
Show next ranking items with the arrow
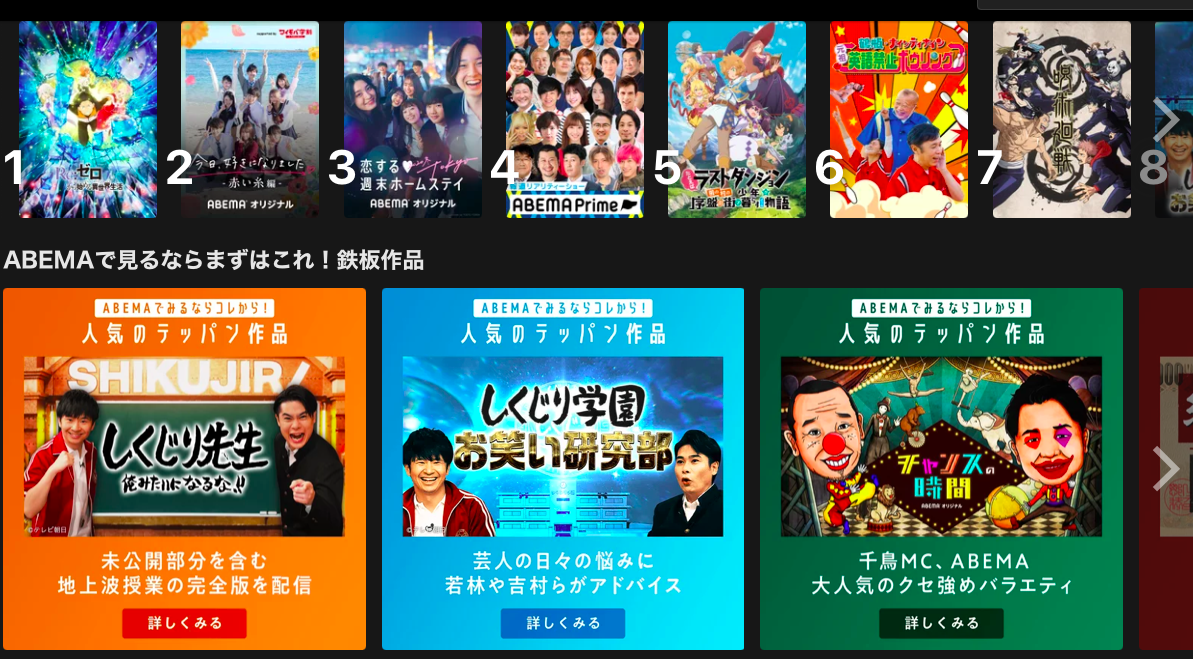[x=1165, y=120]
